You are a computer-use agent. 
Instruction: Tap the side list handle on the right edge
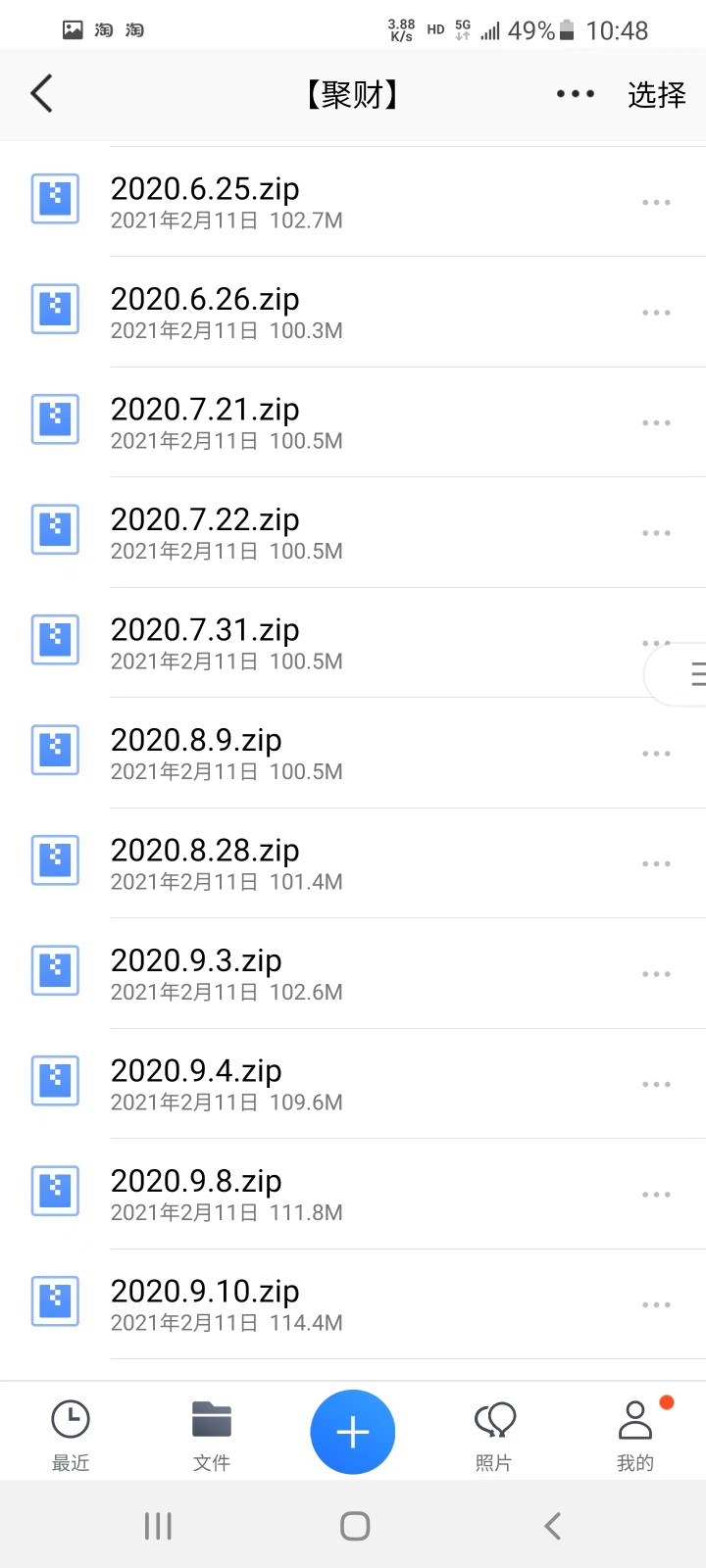[x=678, y=674]
